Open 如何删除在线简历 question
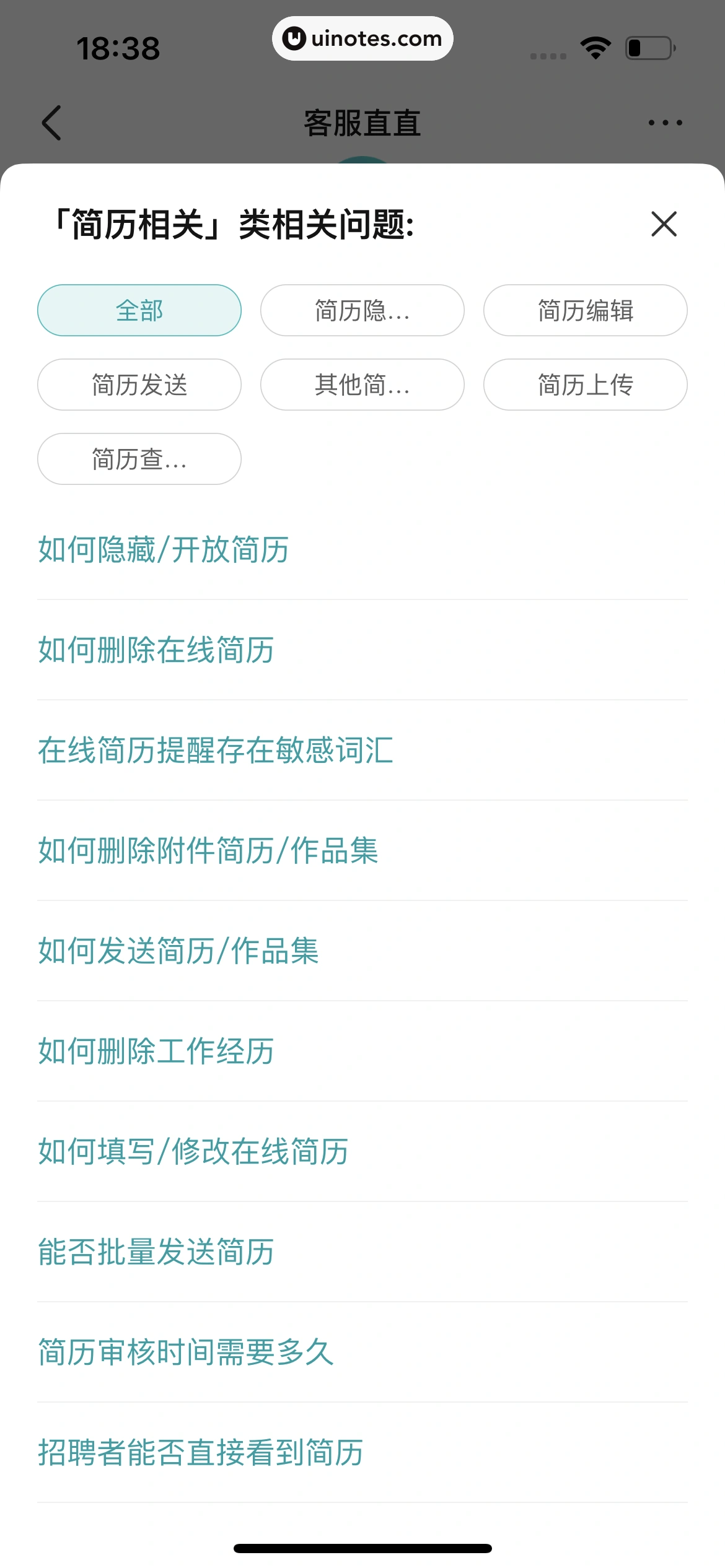 155,650
